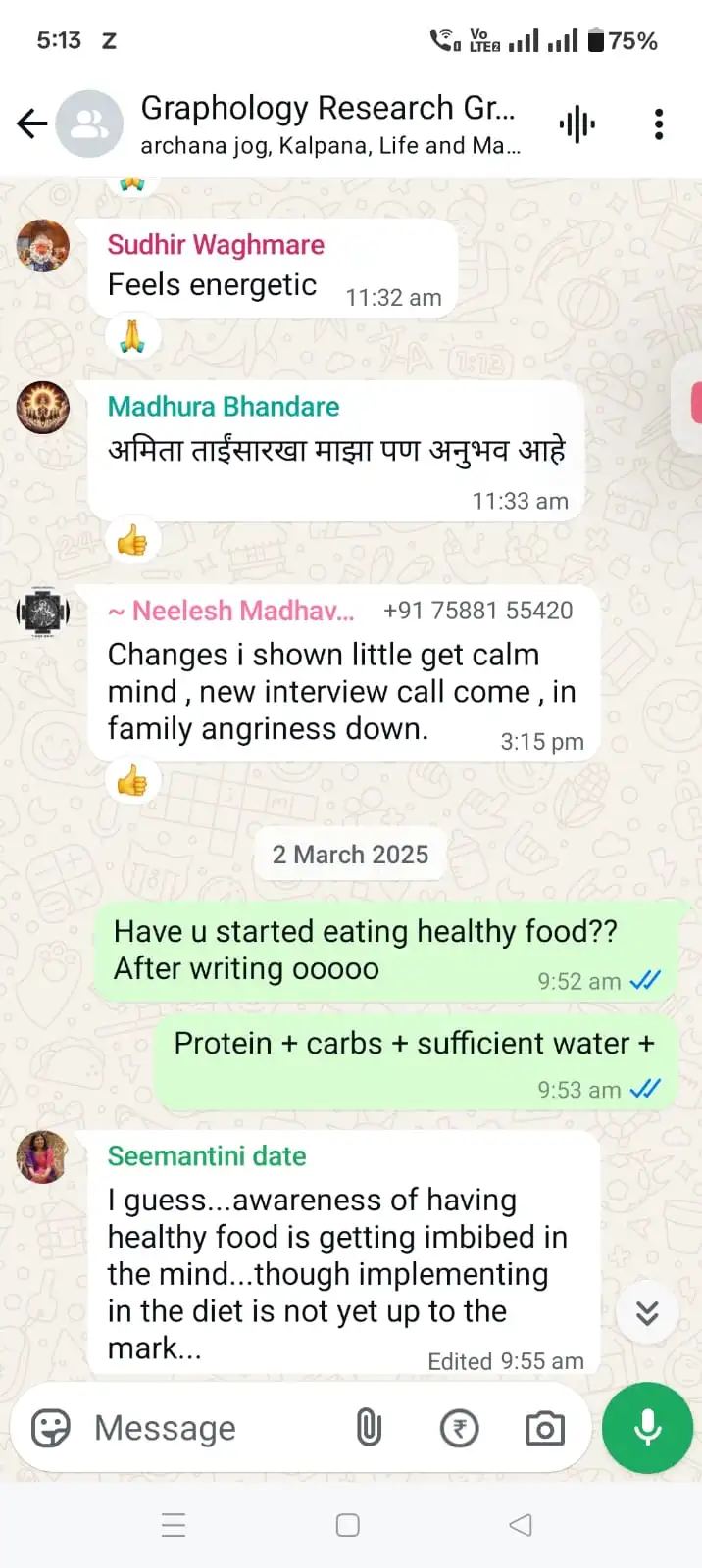Open the overflow menu

659,124
